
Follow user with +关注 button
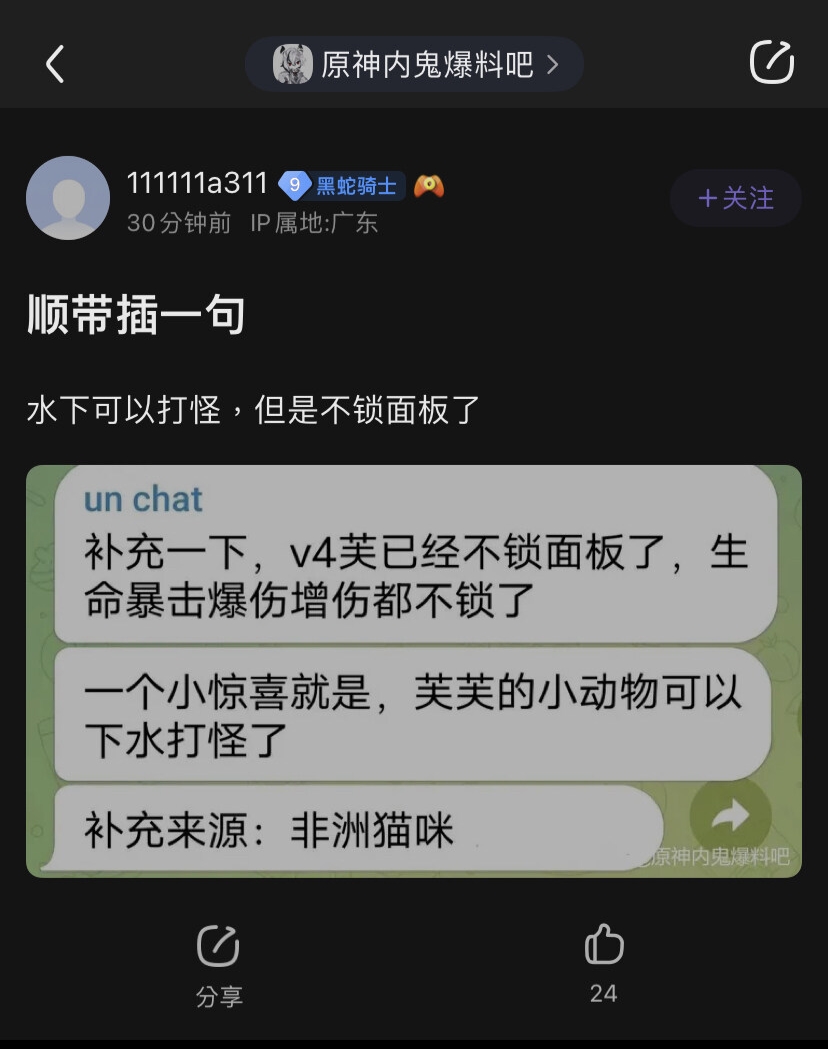coord(735,198)
